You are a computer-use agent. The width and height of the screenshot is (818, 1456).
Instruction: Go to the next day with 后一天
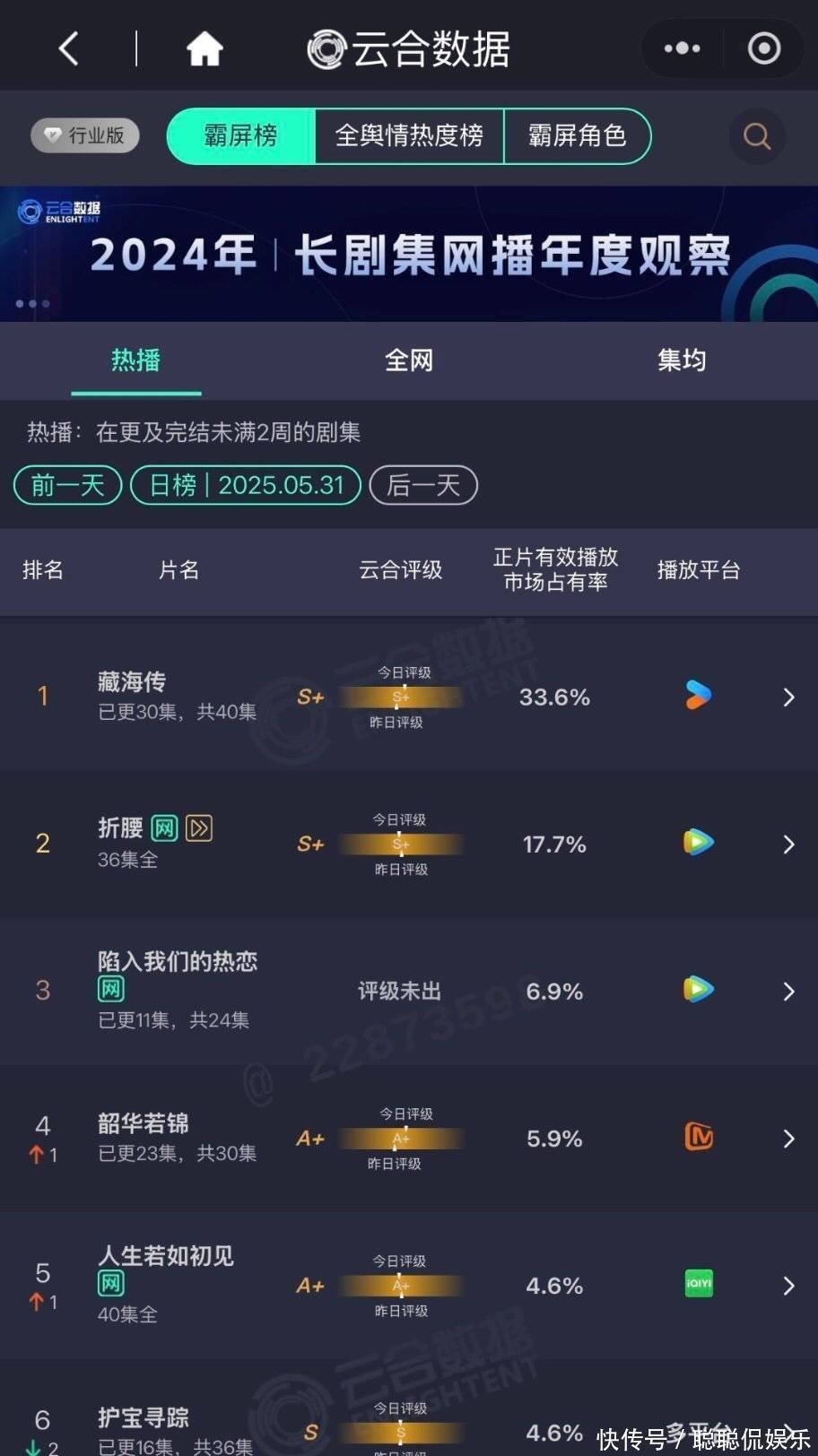point(423,485)
